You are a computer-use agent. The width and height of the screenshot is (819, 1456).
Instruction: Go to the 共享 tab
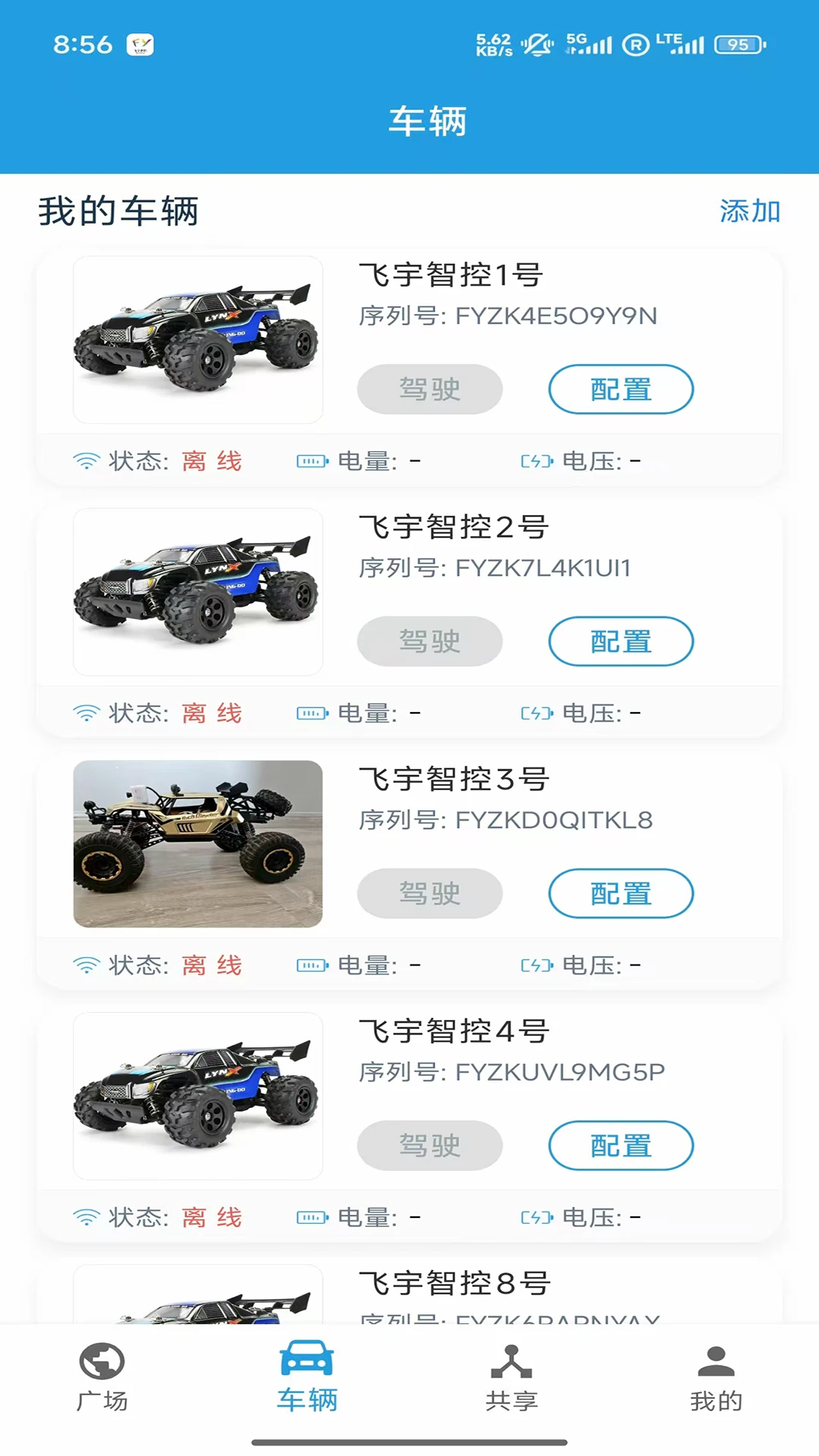click(x=512, y=1378)
